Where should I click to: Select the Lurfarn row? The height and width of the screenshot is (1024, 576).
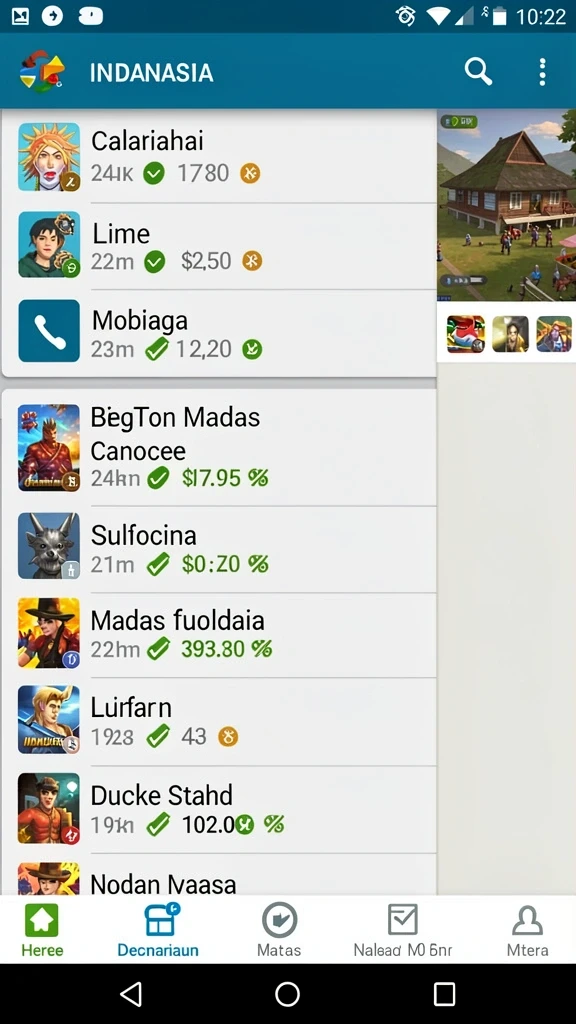coord(219,722)
